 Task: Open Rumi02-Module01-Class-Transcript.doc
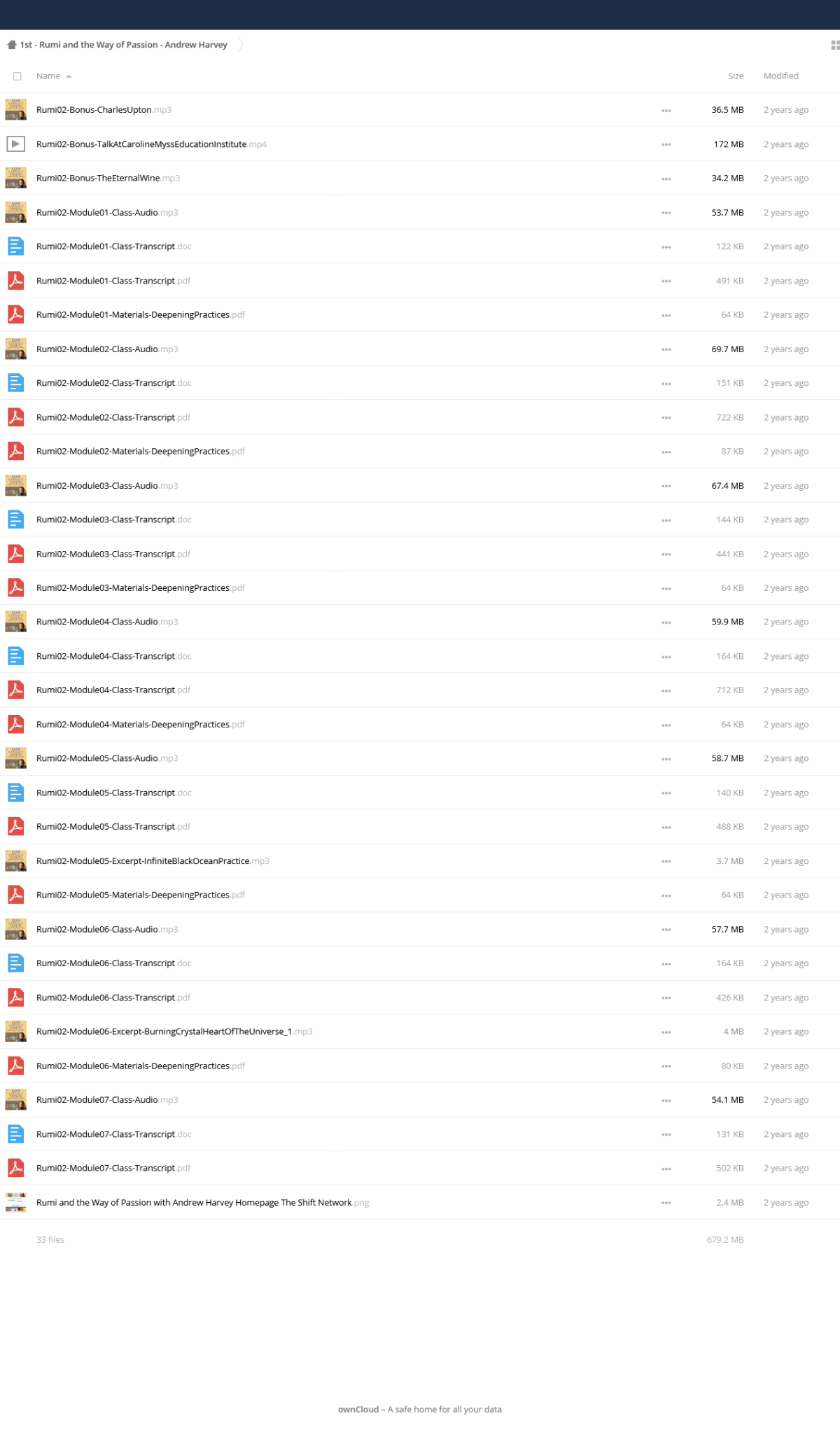(113, 246)
